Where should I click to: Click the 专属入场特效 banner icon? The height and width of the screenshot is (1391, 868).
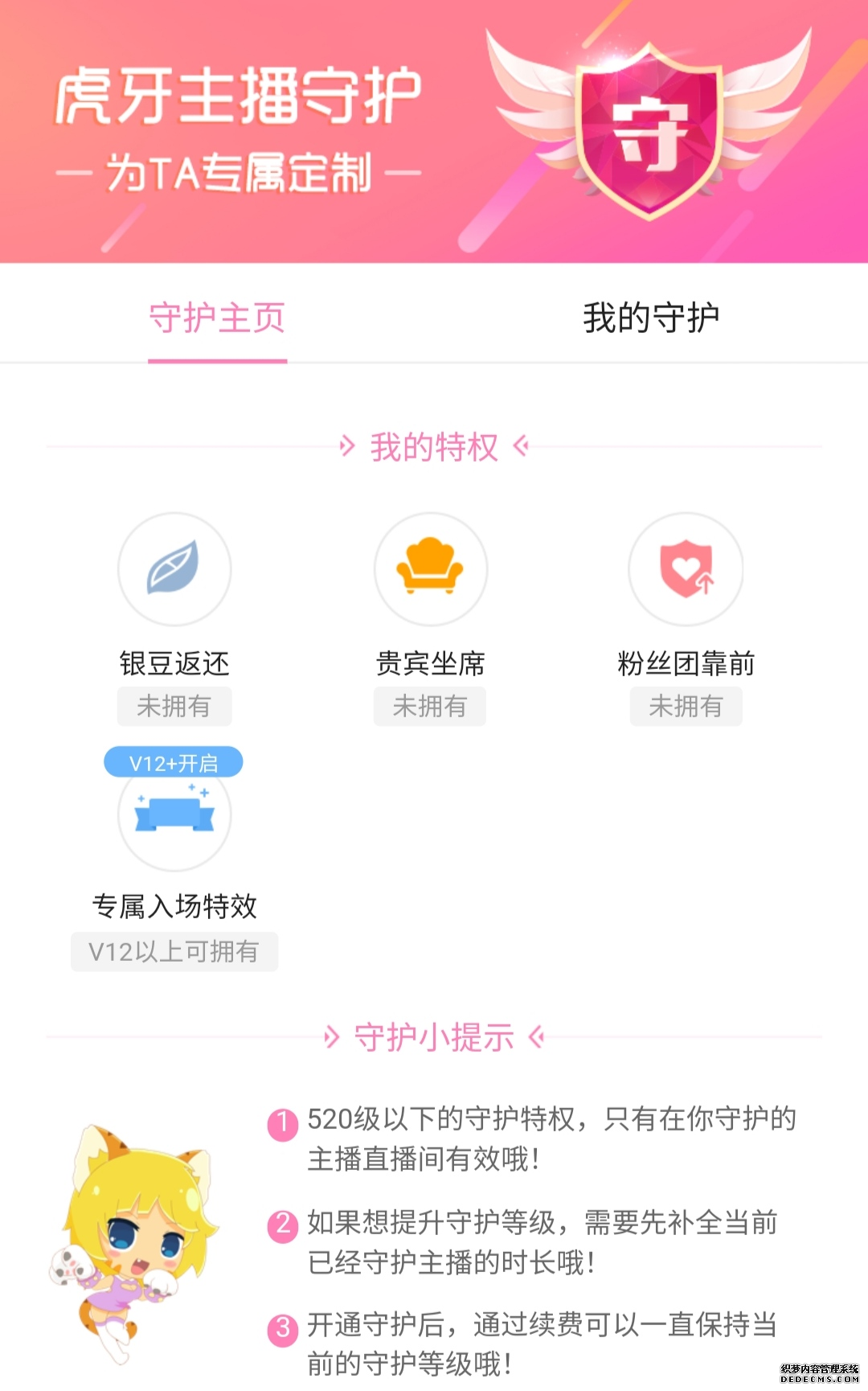[x=174, y=814]
